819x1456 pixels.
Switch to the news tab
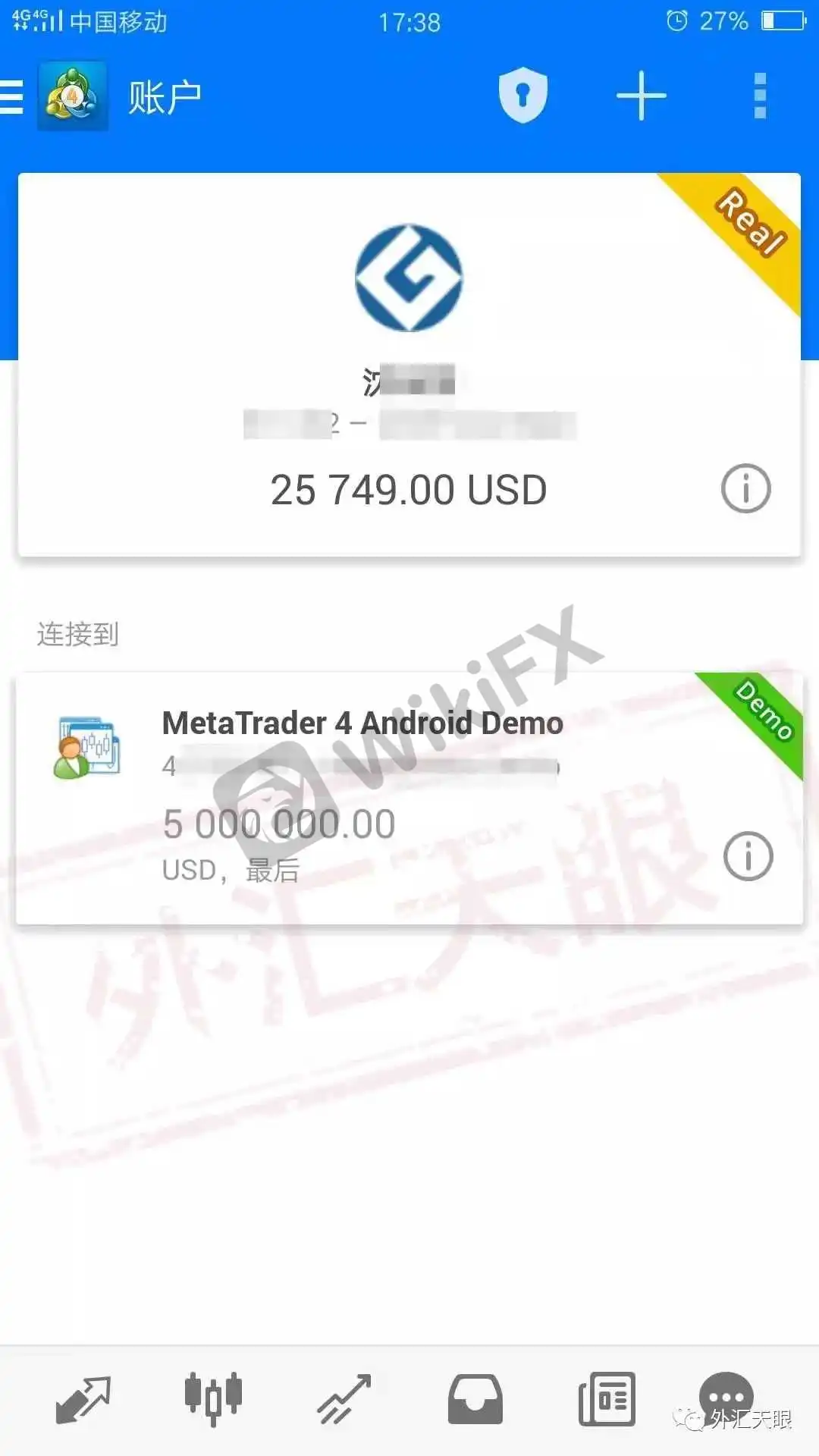[x=607, y=1399]
